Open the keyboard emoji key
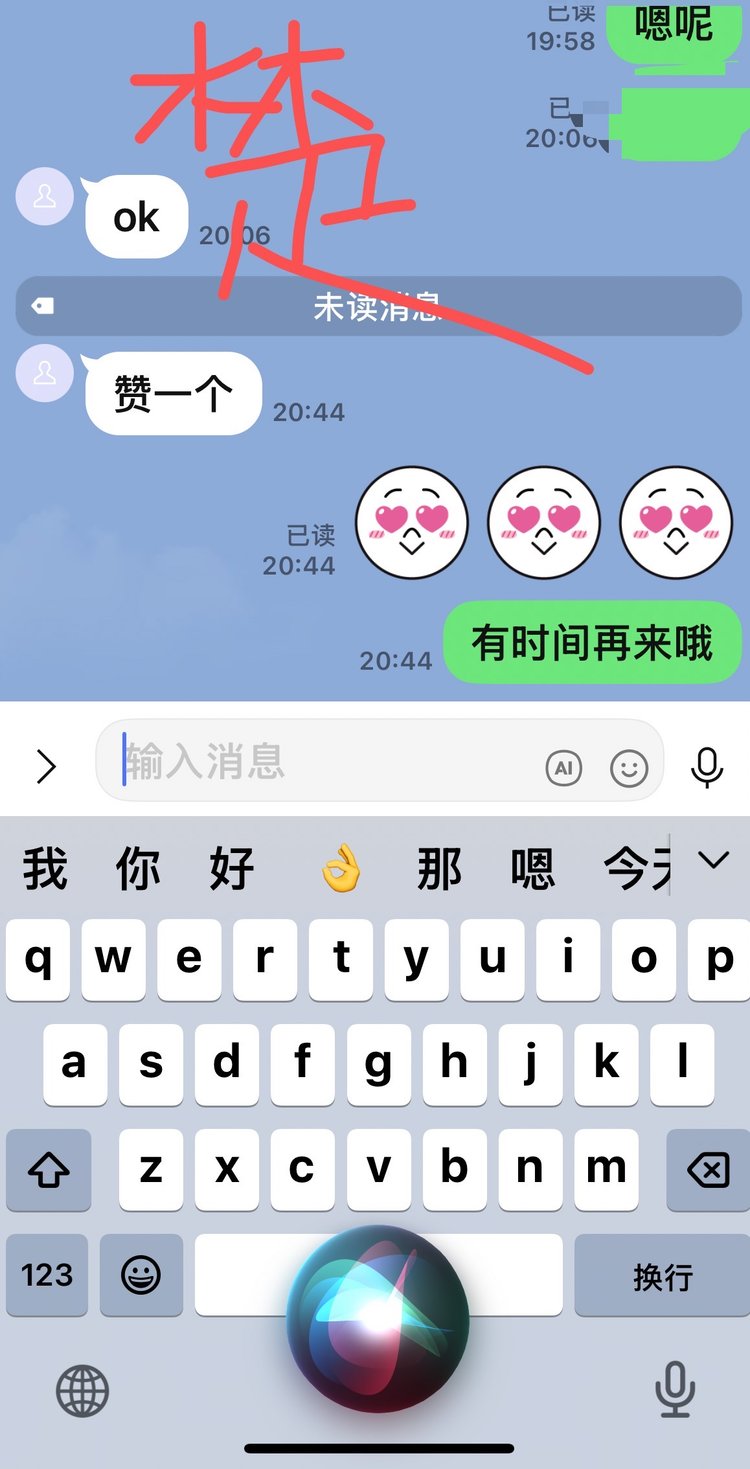750x1469 pixels. tap(141, 1275)
